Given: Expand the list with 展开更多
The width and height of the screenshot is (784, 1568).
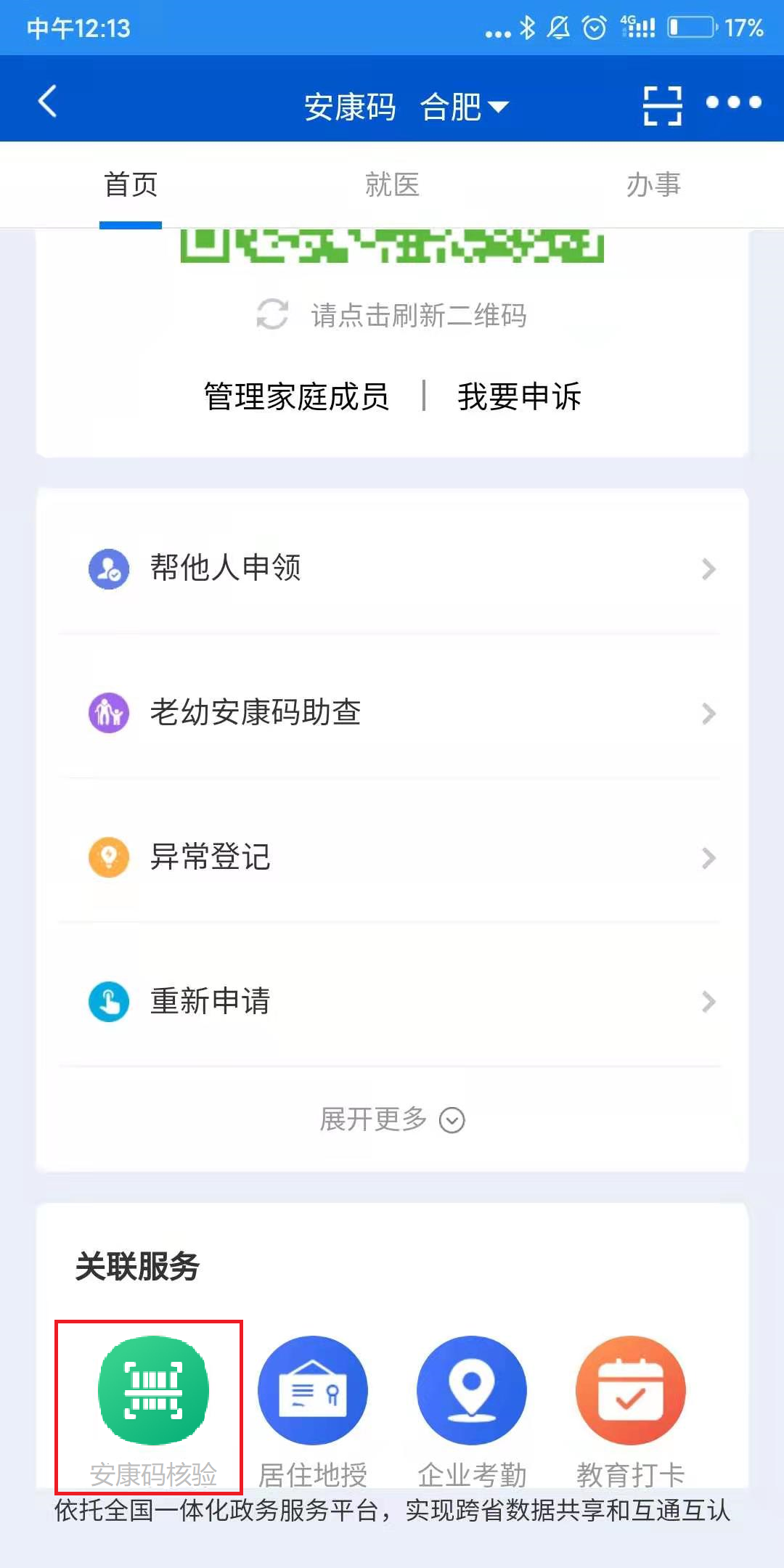Looking at the screenshot, I should pos(392,1119).
